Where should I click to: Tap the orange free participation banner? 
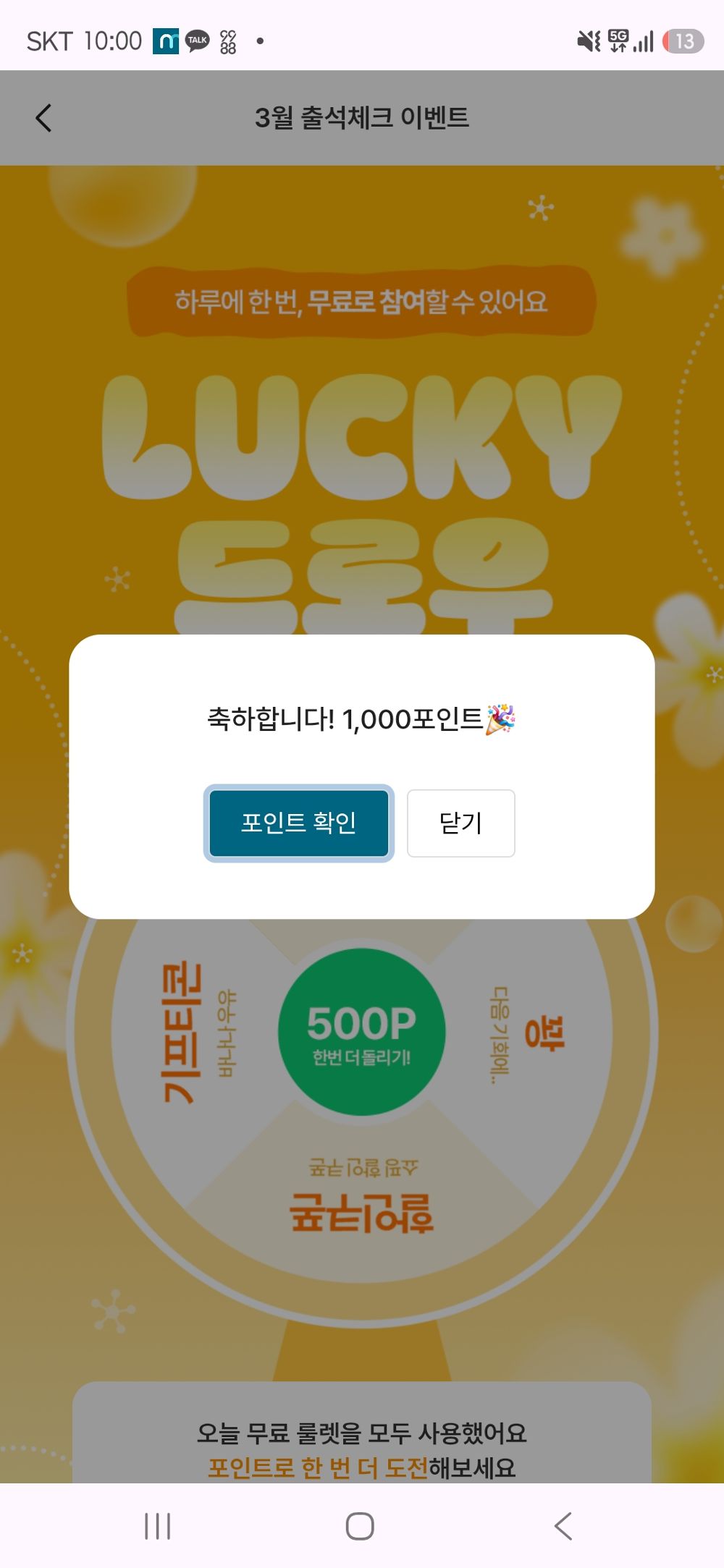pos(362,300)
